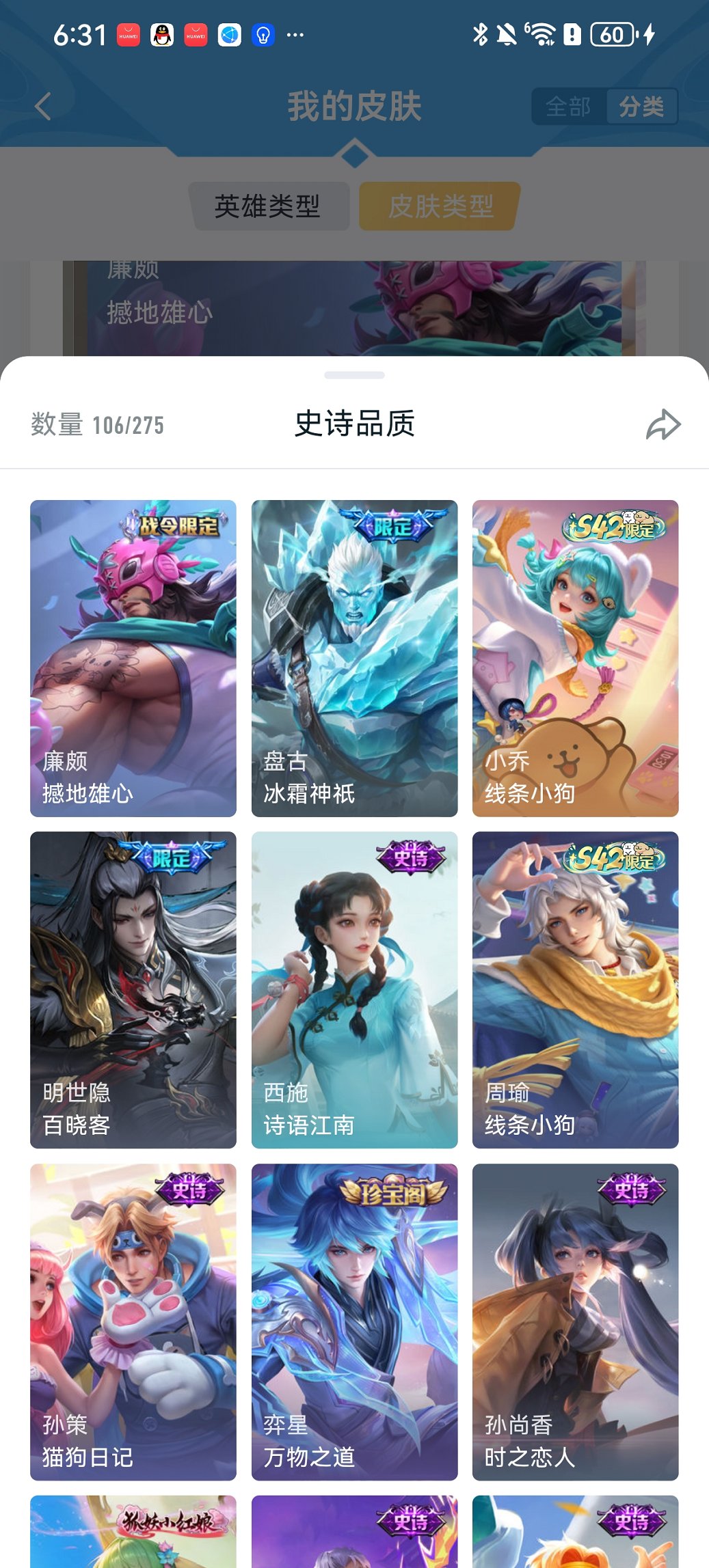709x1568 pixels.
Task: Open the 盘古 冰霜神祇 skin thumbnail
Action: coord(354,656)
